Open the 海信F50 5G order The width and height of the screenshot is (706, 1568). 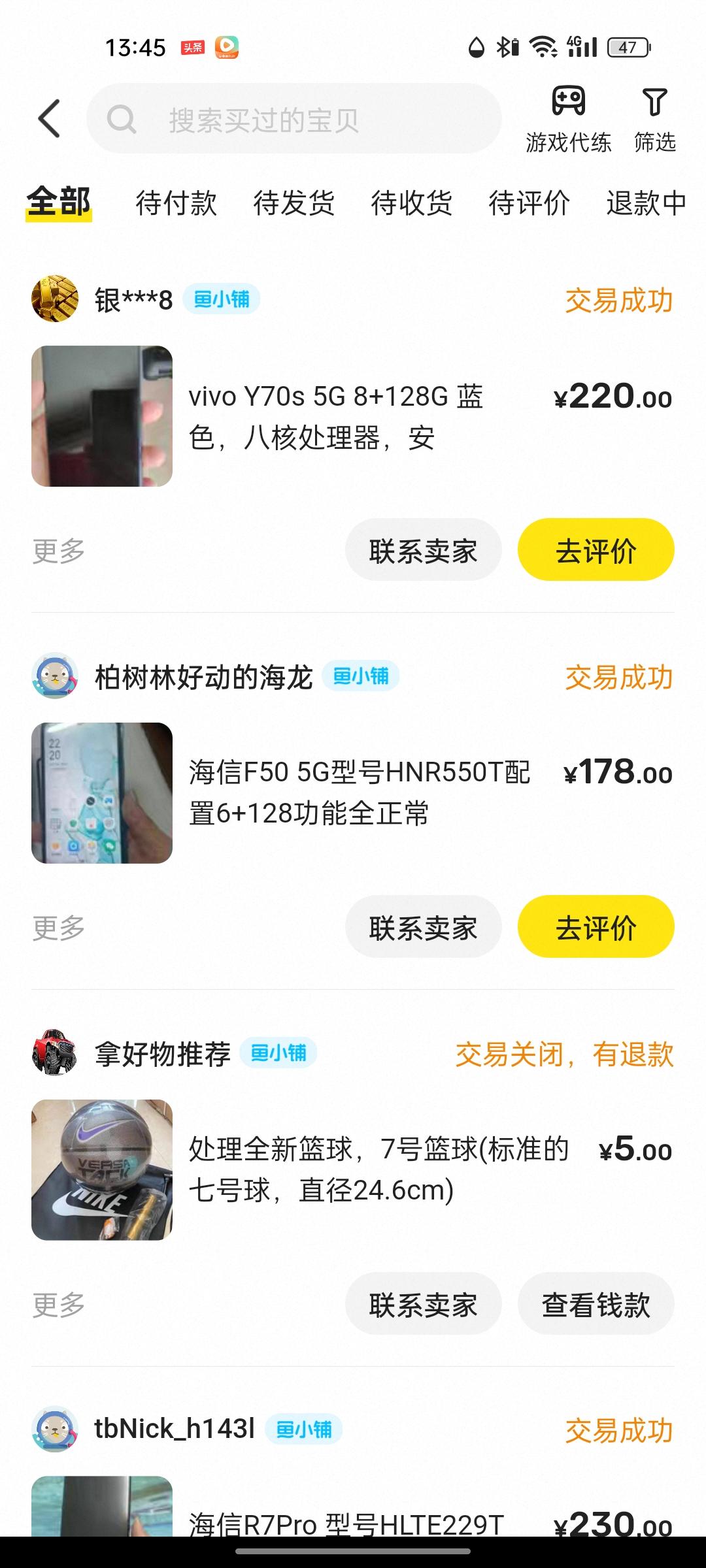coord(353,793)
